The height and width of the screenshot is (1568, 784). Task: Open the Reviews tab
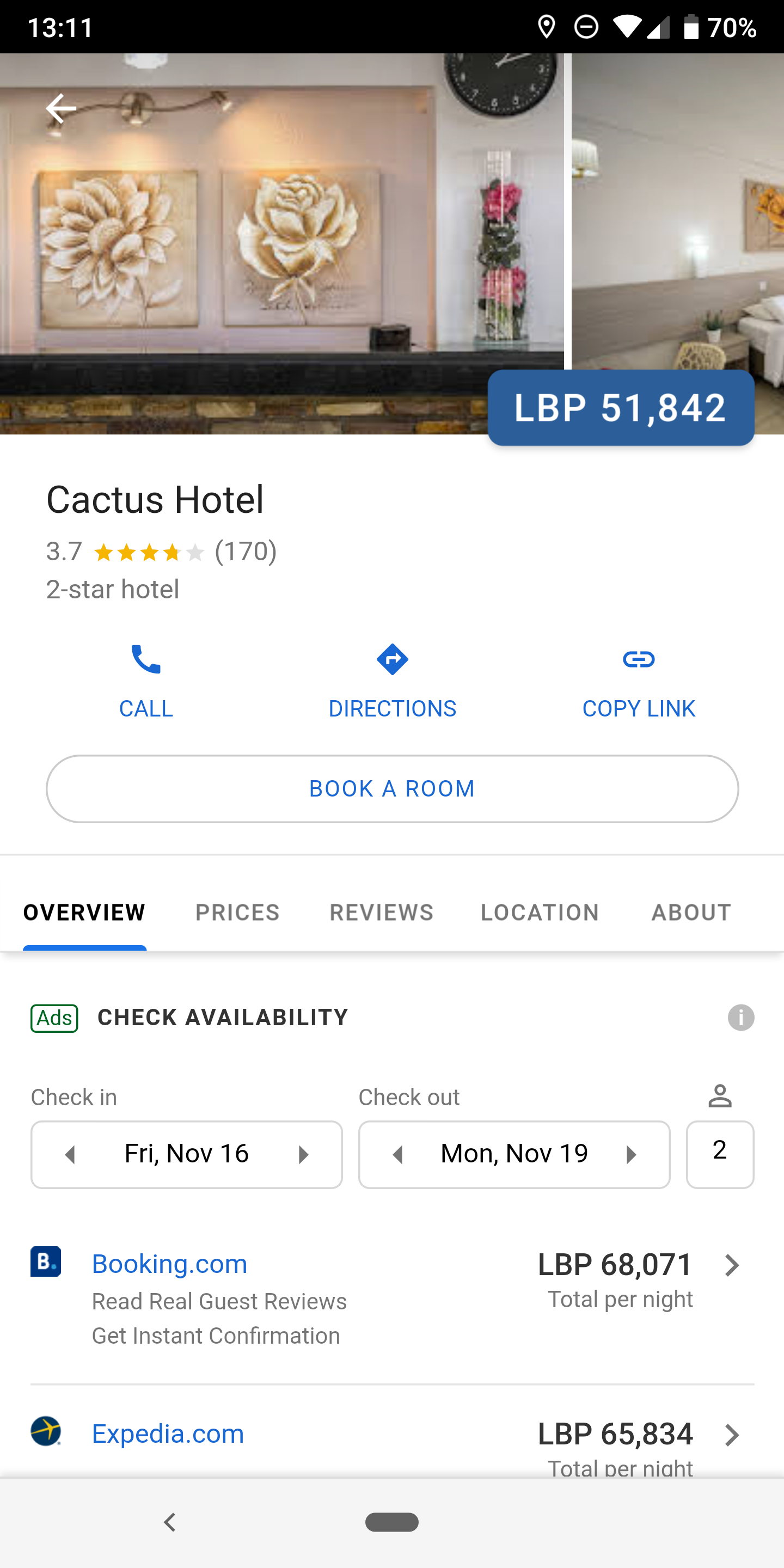(x=381, y=912)
